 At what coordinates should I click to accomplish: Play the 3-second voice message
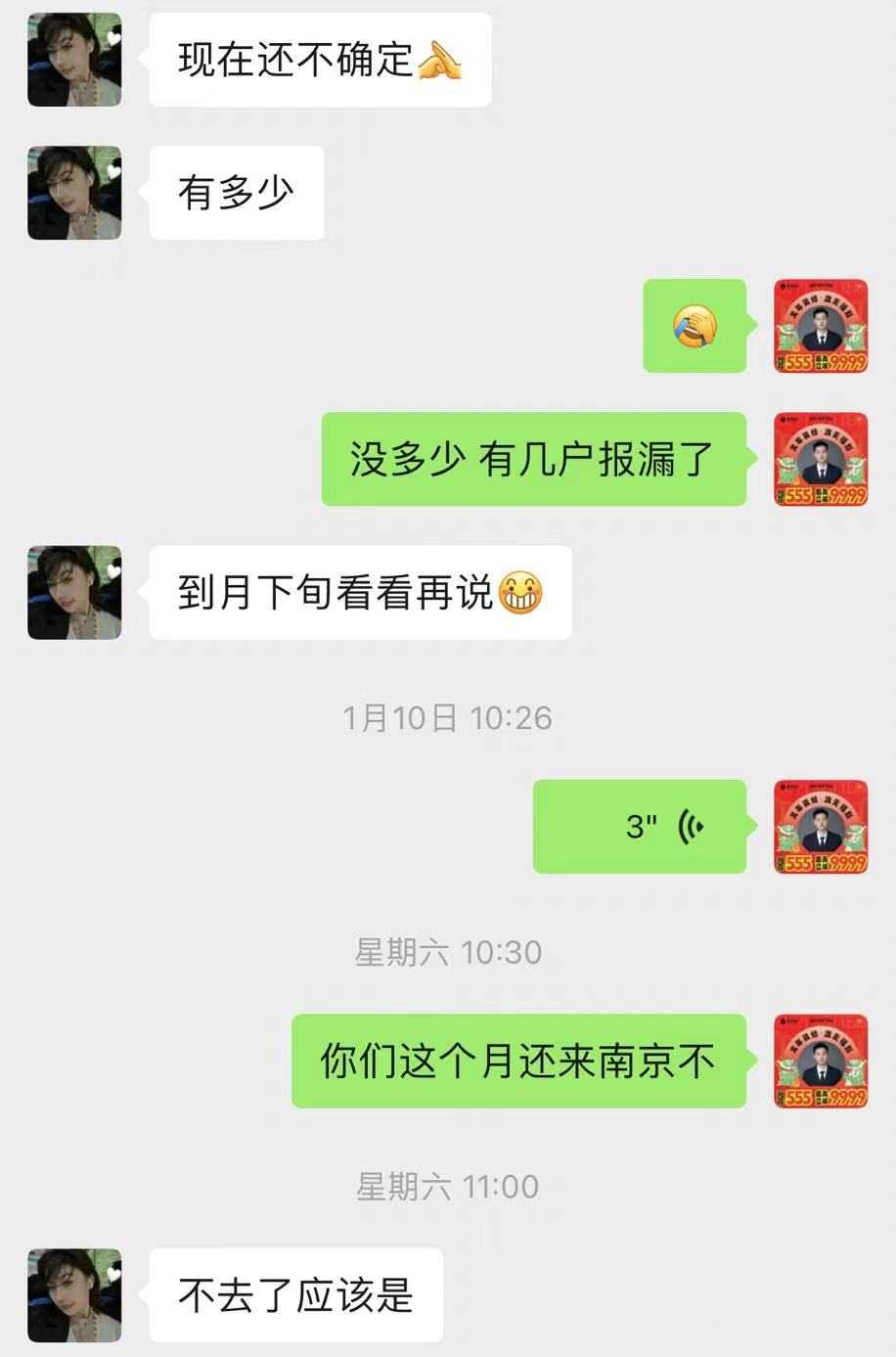[x=640, y=827]
